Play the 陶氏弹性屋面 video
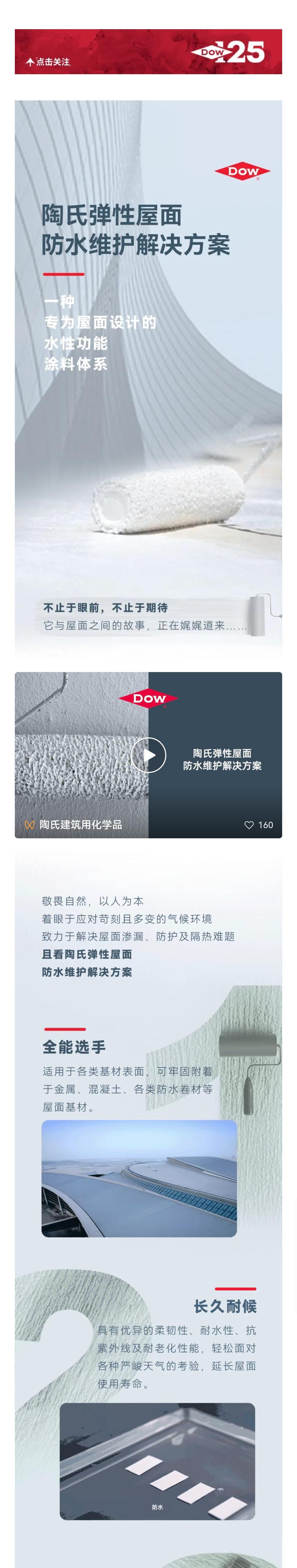 148,755
